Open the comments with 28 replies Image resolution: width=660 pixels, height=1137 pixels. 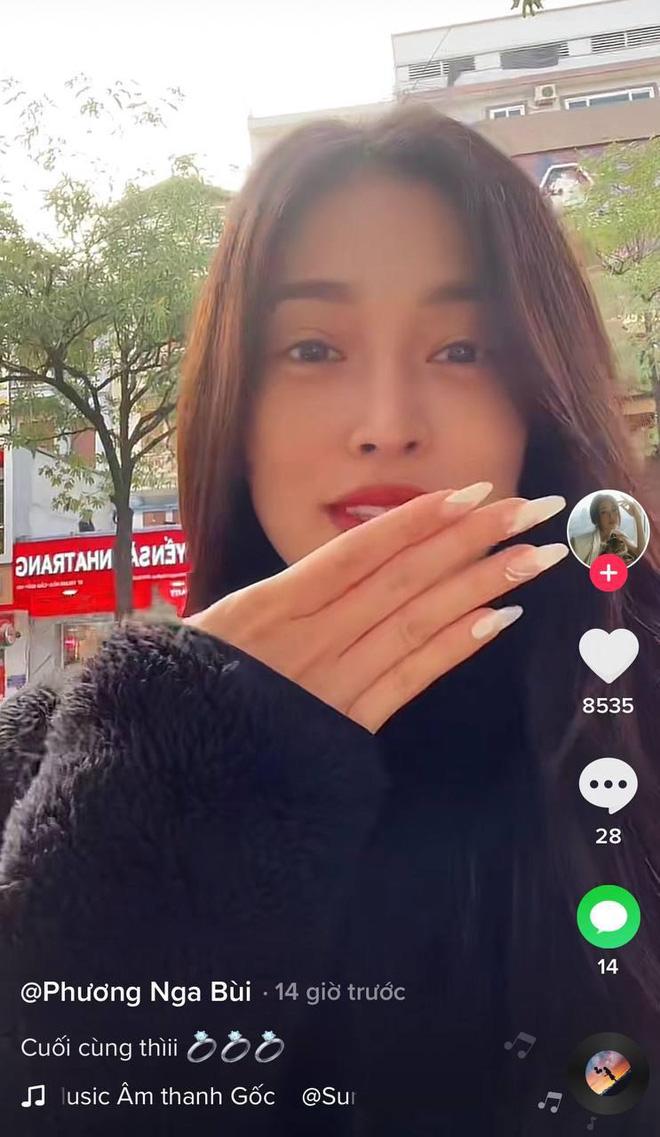point(608,785)
